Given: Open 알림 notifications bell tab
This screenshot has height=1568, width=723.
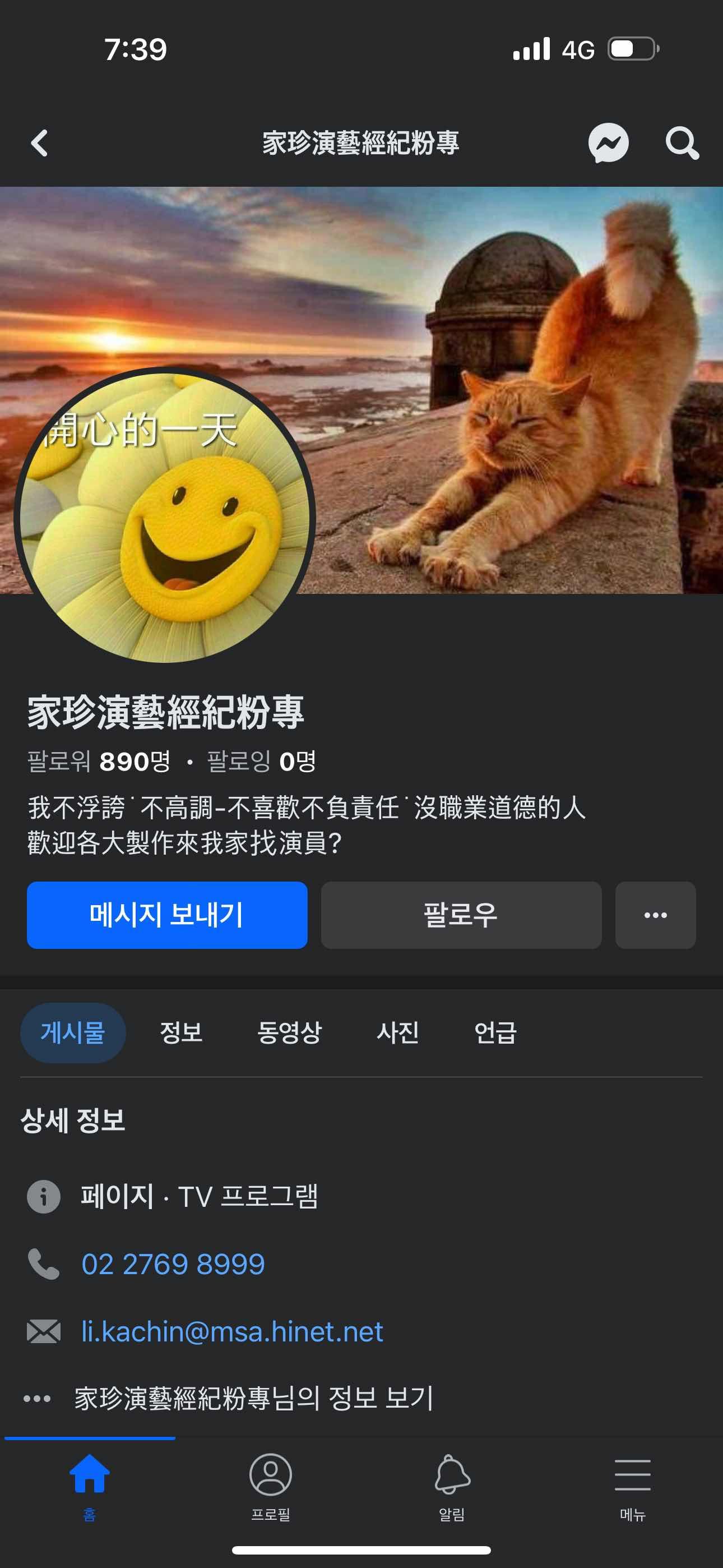Looking at the screenshot, I should tap(452, 1485).
